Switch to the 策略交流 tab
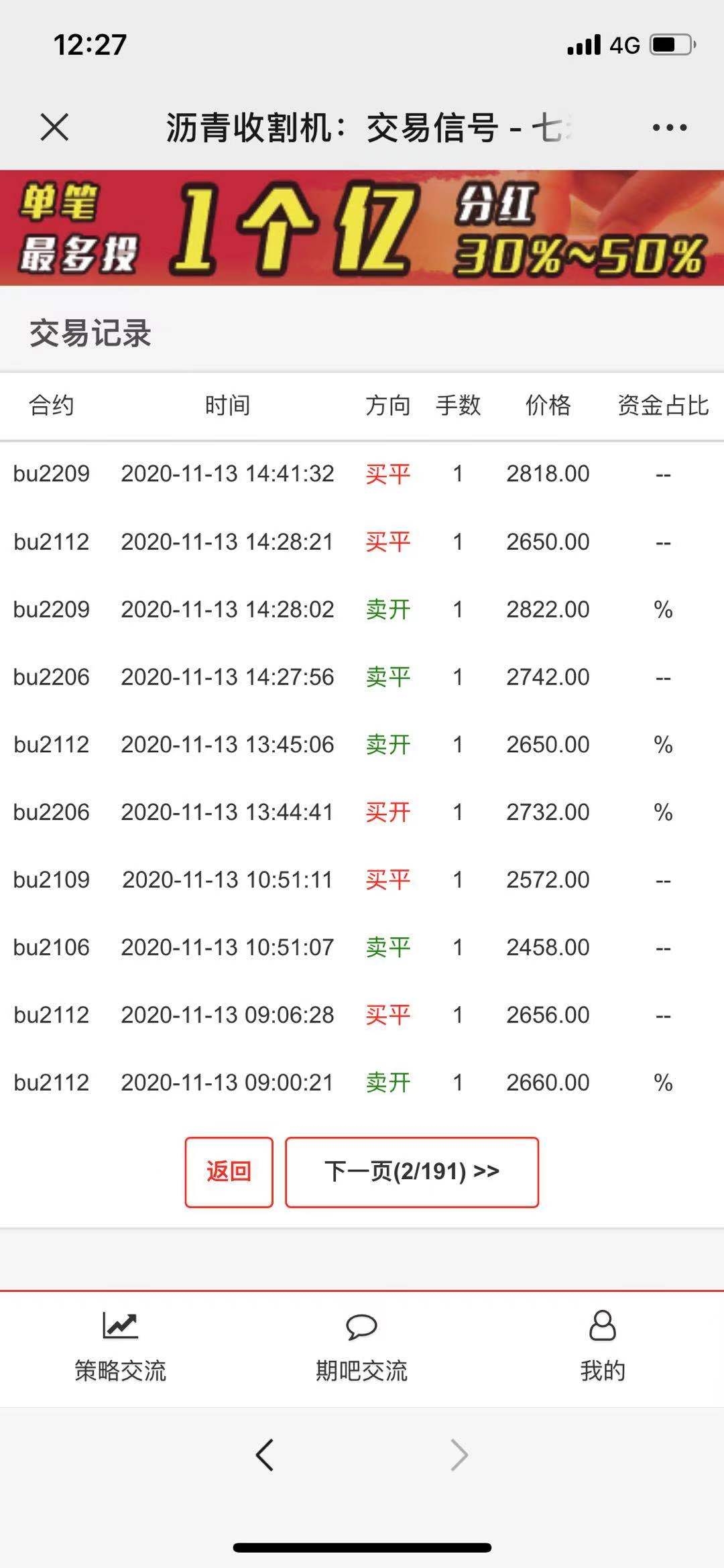The image size is (724, 1568). click(121, 1347)
